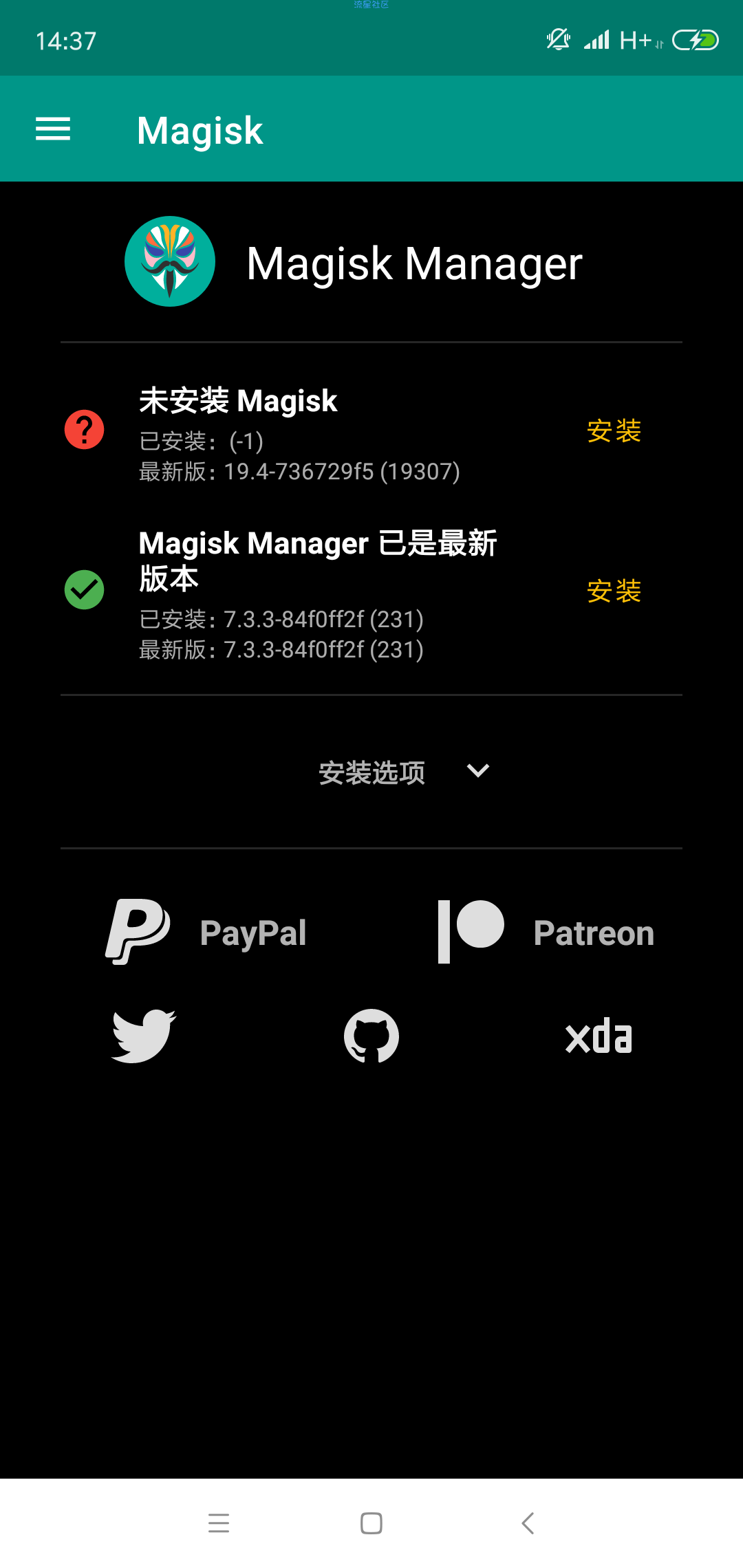Open the Patreon link
This screenshot has width=743, height=1568.
[x=546, y=933]
